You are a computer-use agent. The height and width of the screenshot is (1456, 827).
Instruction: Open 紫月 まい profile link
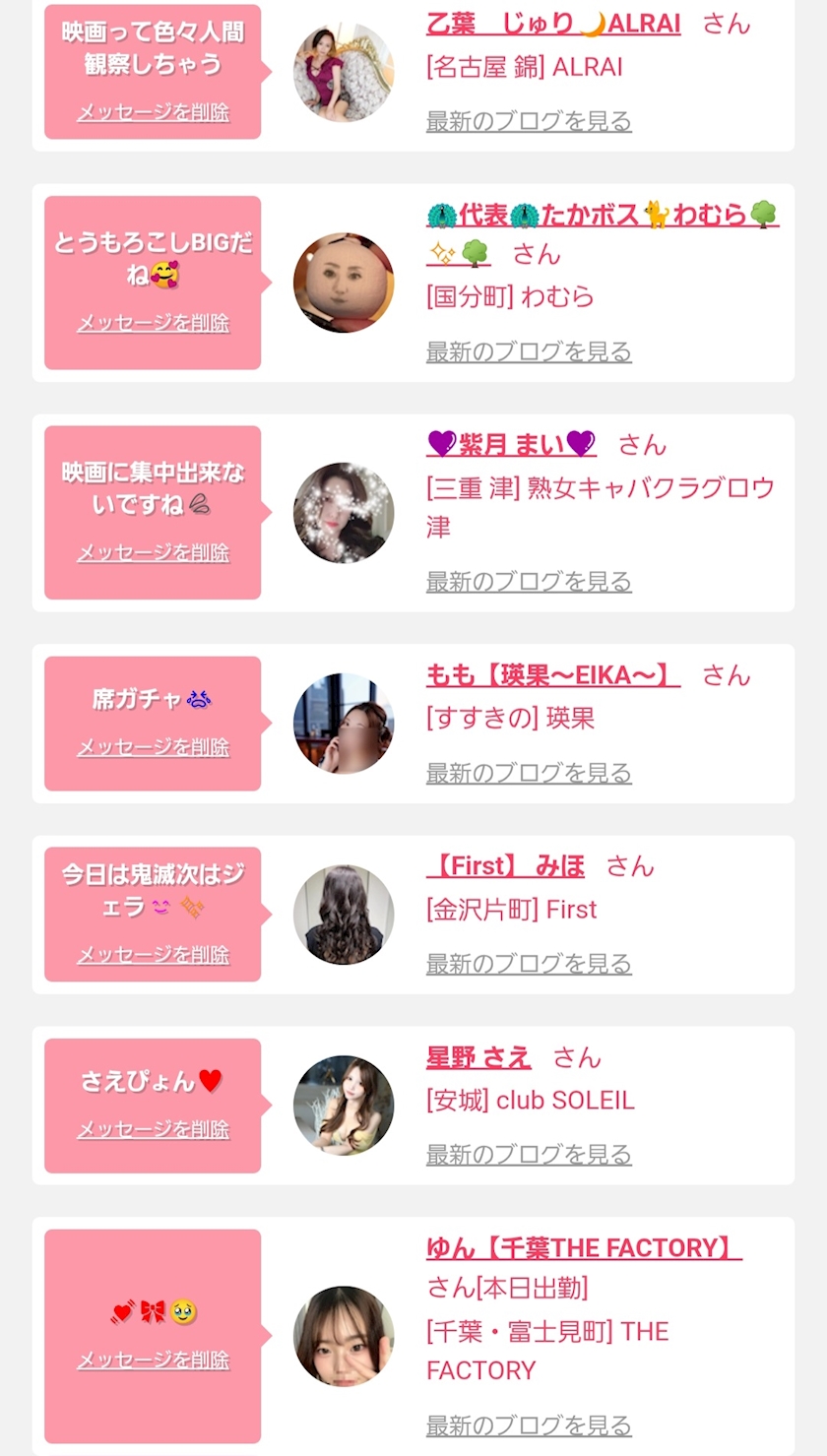(511, 445)
